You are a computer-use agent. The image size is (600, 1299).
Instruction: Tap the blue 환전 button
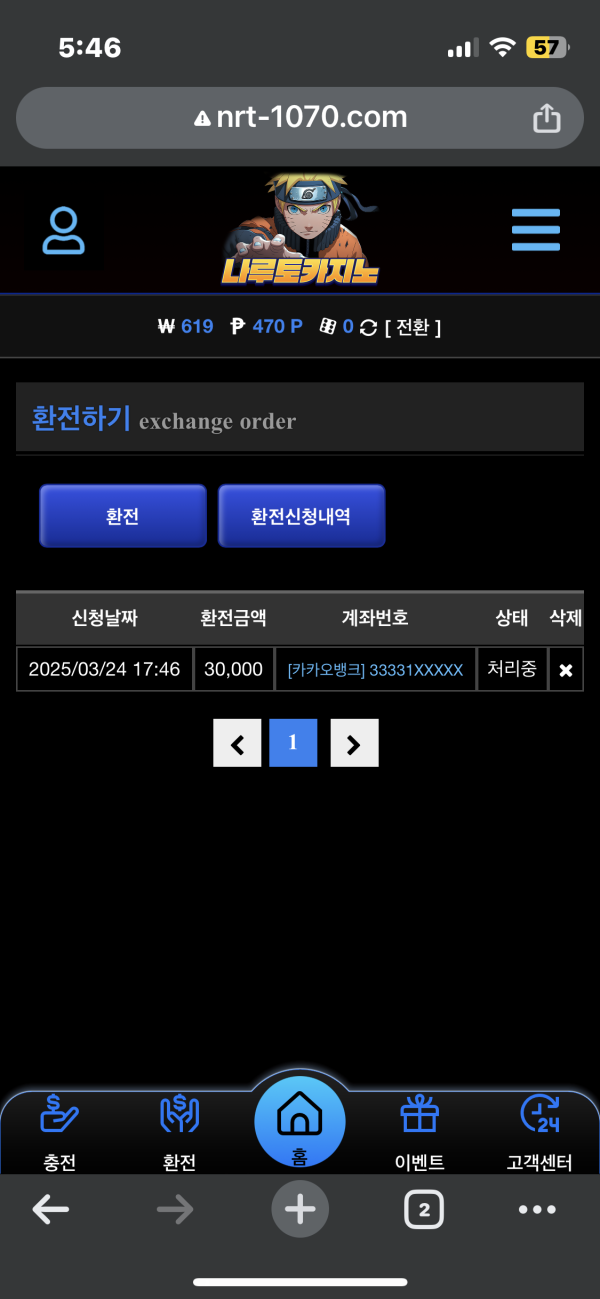(122, 516)
